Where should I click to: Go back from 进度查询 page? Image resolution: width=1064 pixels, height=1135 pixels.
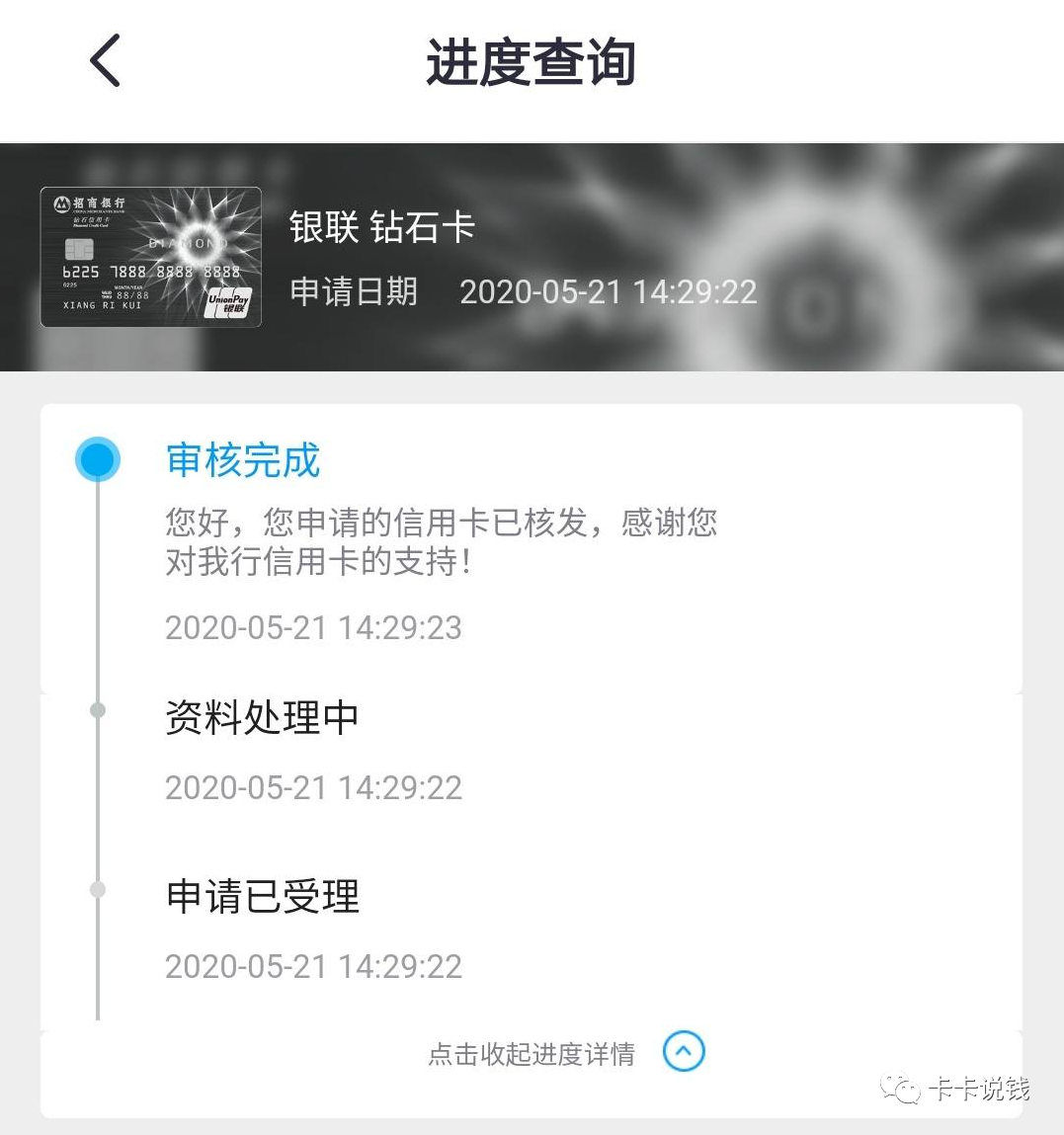(105, 61)
